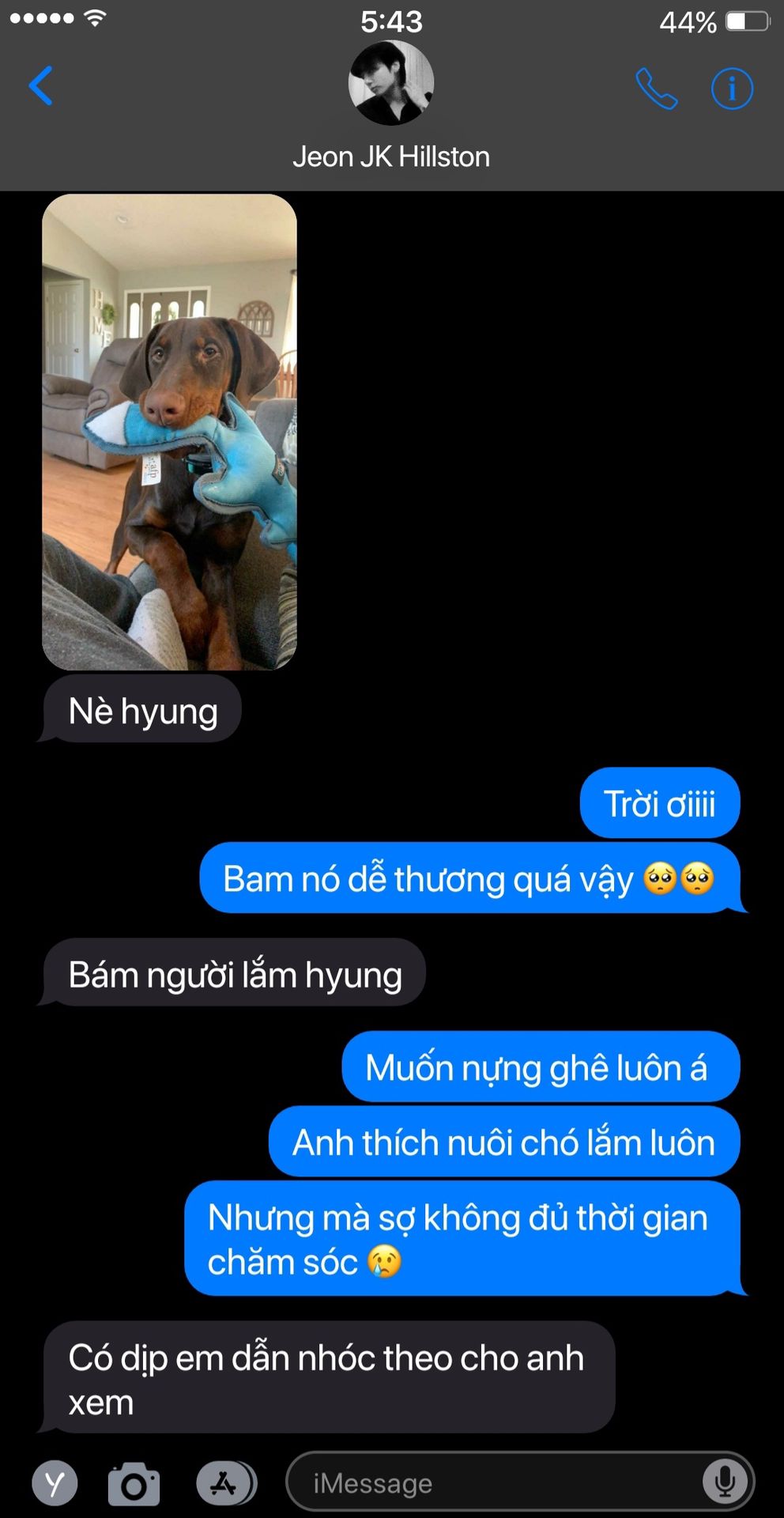Image resolution: width=784 pixels, height=1518 pixels.
Task: View the dog photo in the chat
Action: click(x=169, y=432)
